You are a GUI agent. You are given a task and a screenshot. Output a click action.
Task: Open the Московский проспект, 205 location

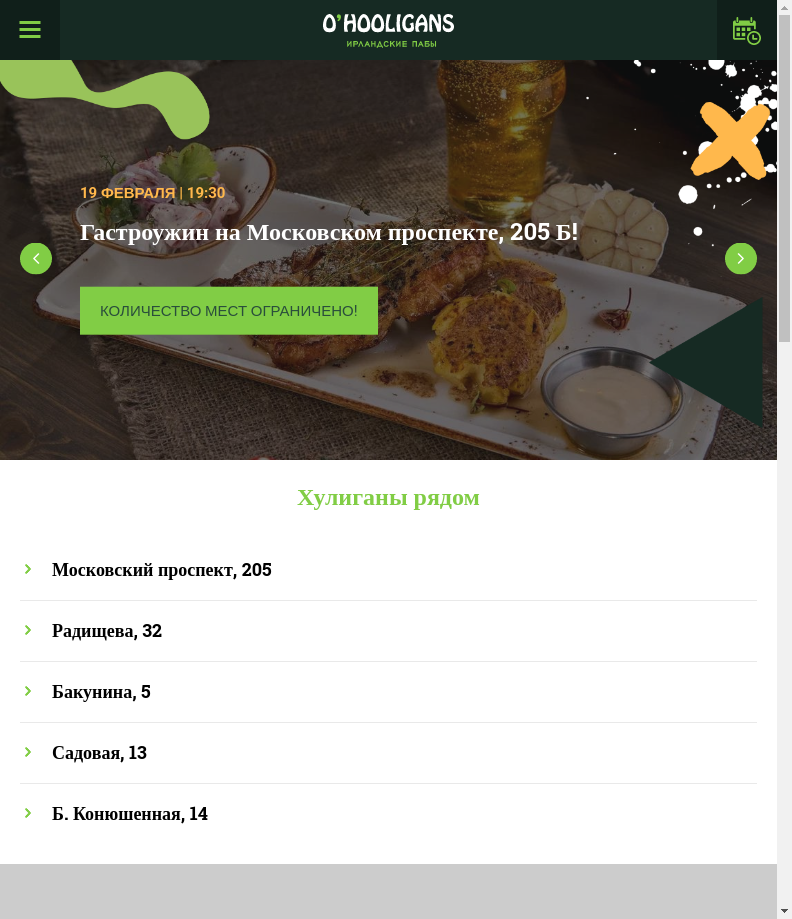tap(162, 570)
